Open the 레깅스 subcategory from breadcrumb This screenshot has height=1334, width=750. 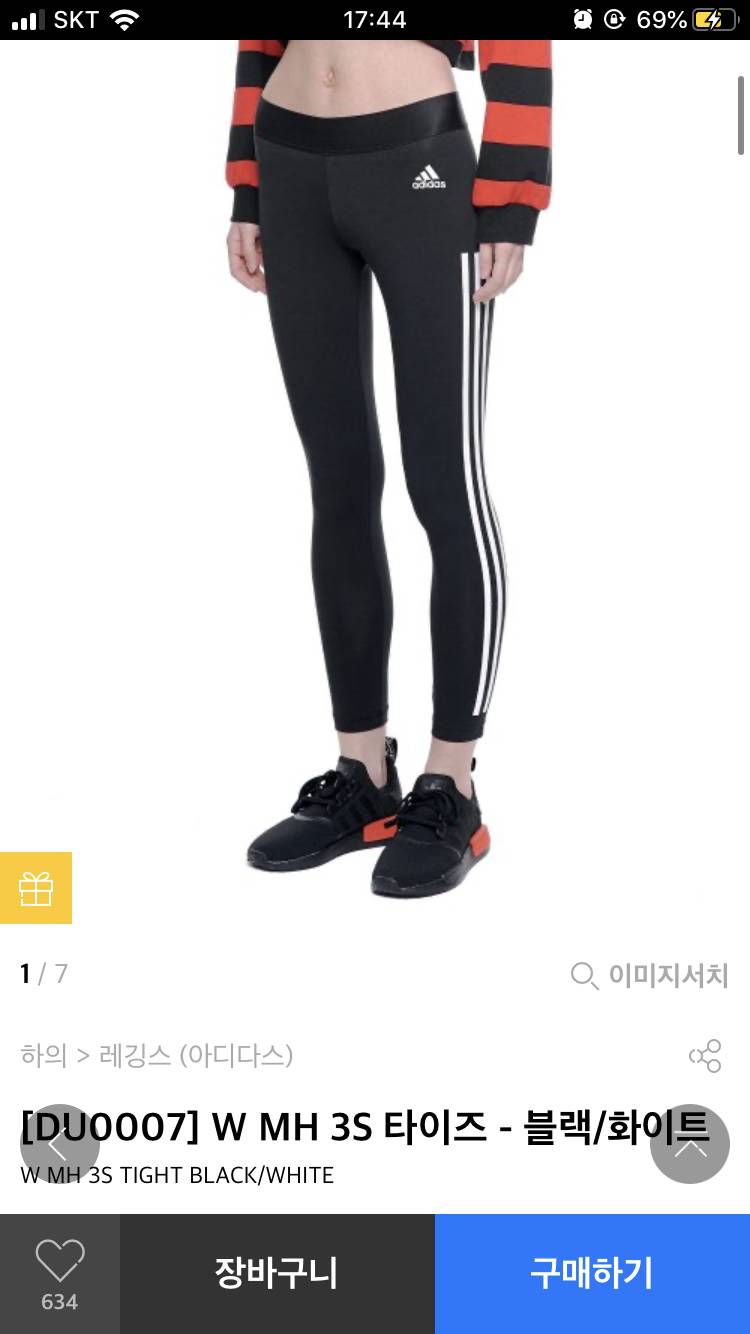(x=125, y=1055)
